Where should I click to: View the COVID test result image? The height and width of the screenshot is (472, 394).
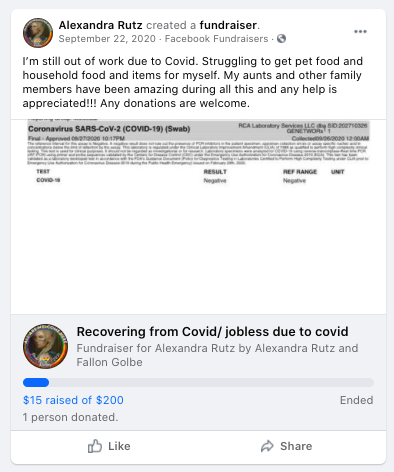point(199,217)
